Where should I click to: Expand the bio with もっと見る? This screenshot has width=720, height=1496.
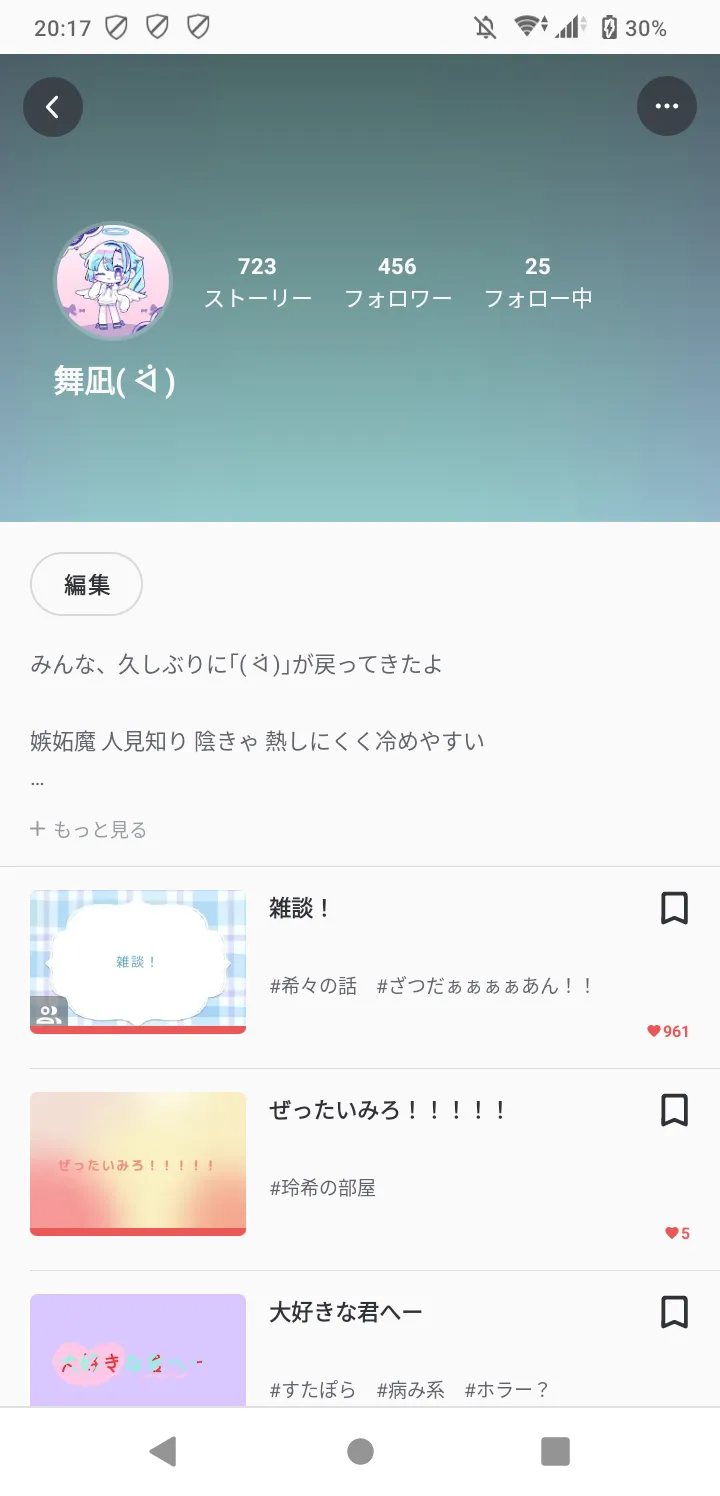click(89, 829)
